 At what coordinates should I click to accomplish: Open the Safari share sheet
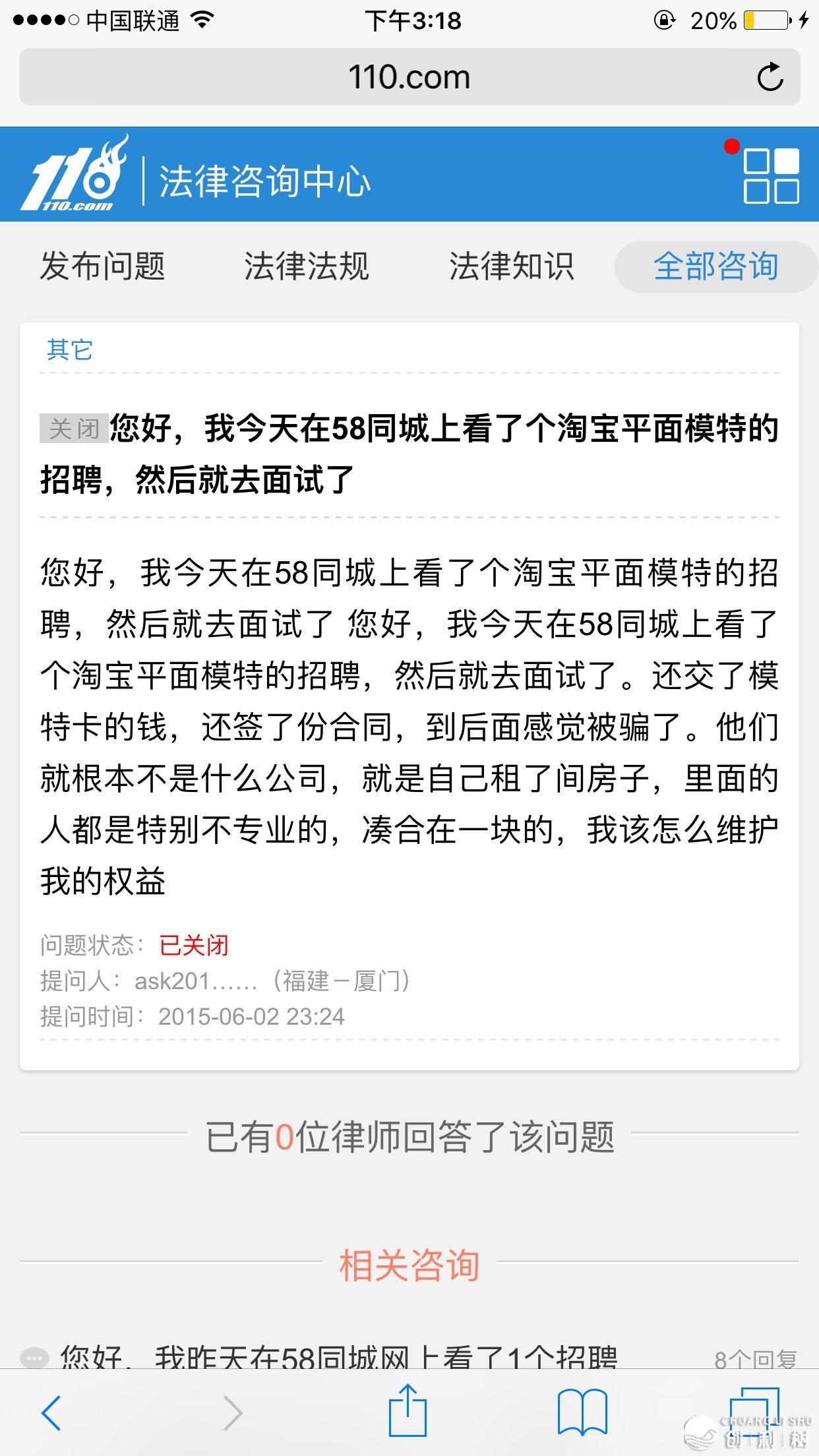point(408,1411)
